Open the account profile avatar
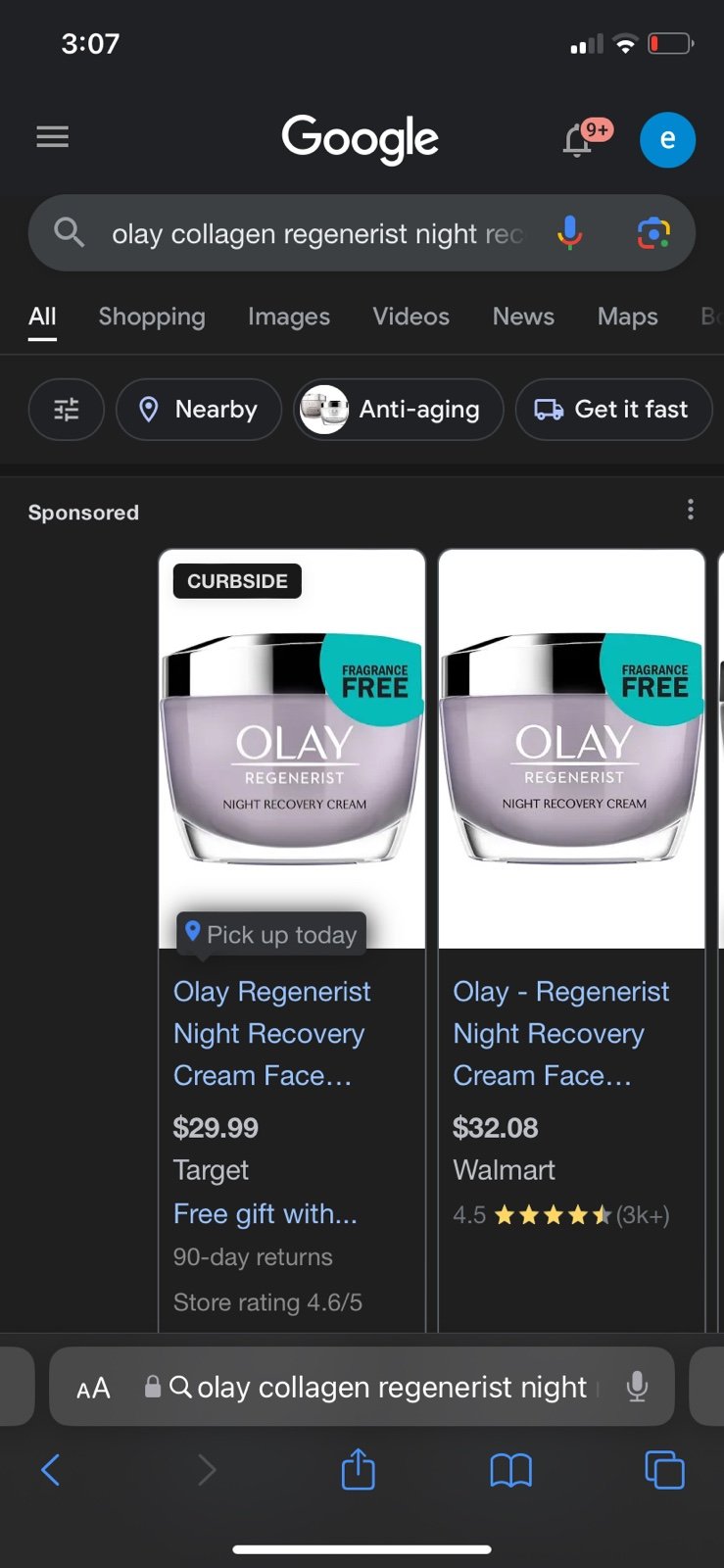This screenshot has height=1568, width=724. coord(667,139)
